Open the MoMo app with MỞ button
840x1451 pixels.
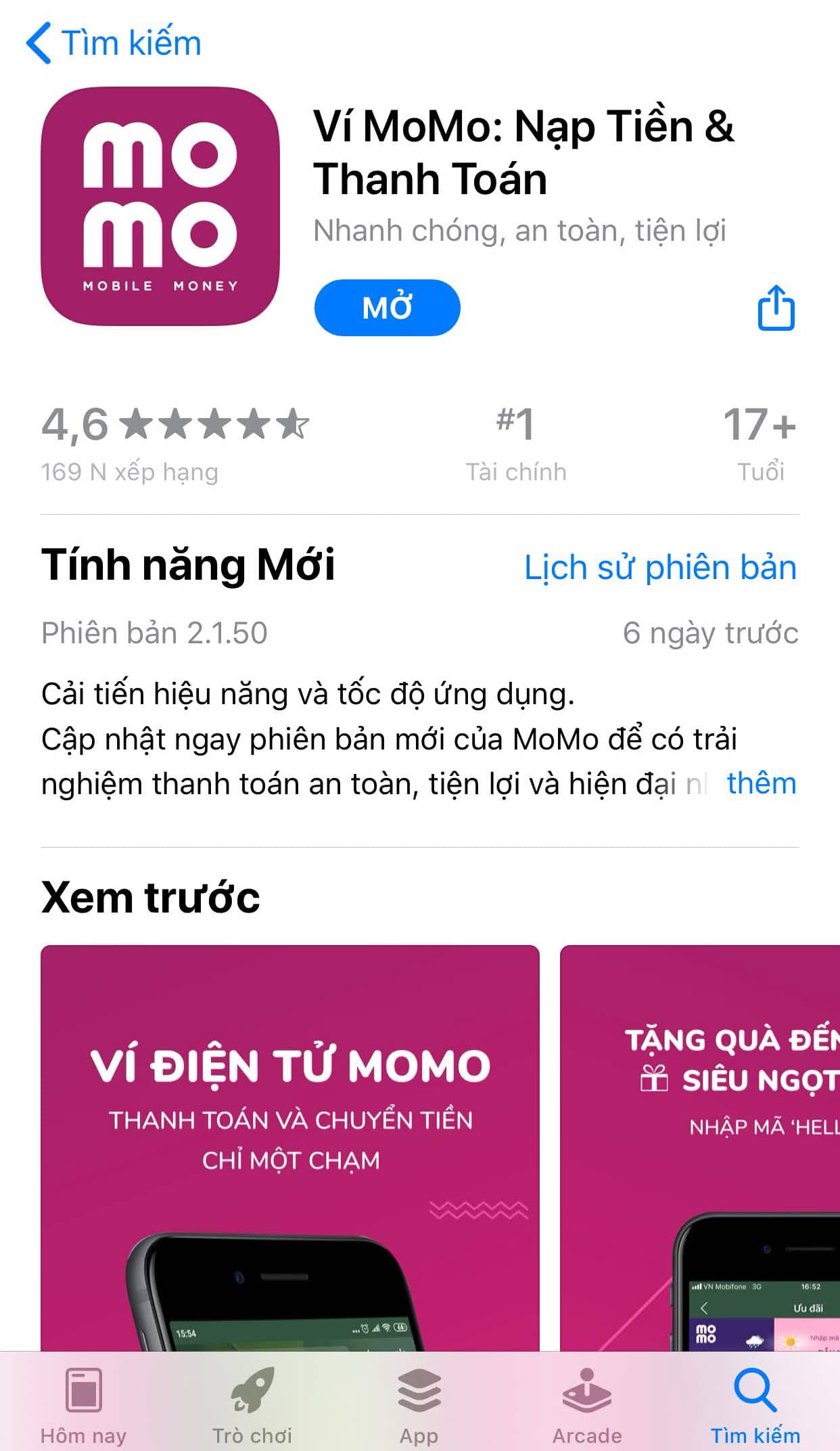[388, 308]
